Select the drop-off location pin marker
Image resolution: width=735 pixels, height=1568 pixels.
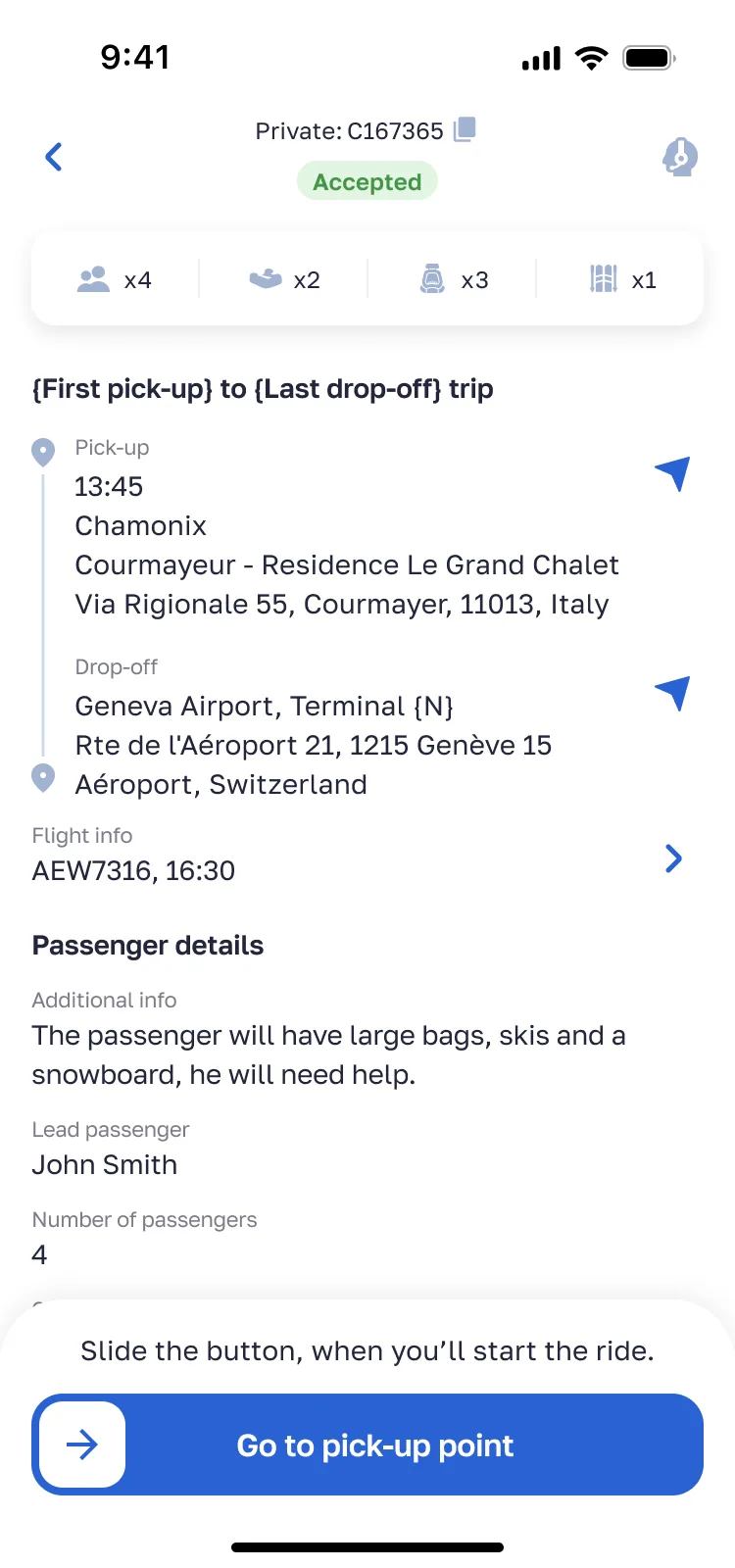tap(42, 777)
